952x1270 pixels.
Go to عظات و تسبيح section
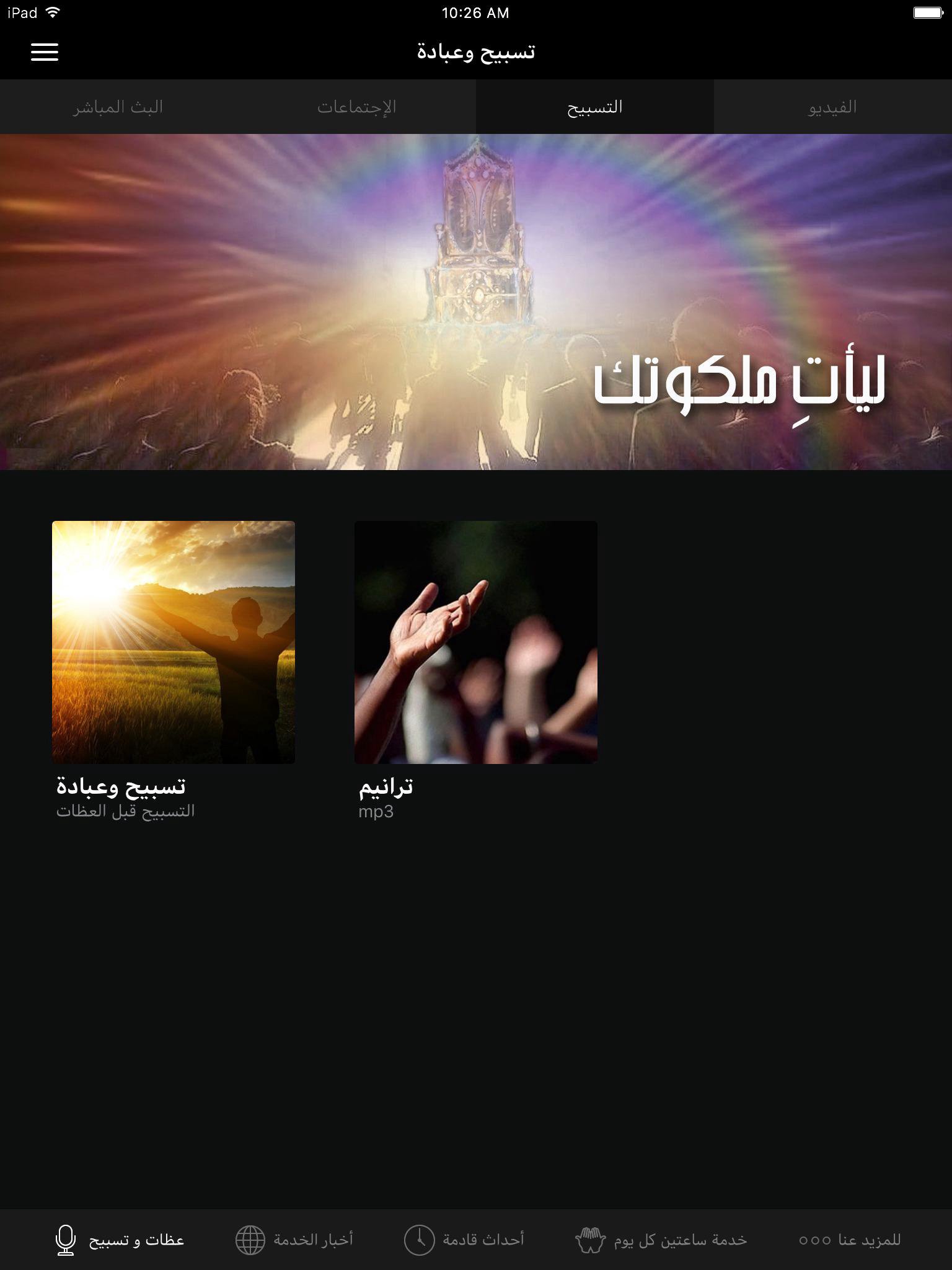120,1240
